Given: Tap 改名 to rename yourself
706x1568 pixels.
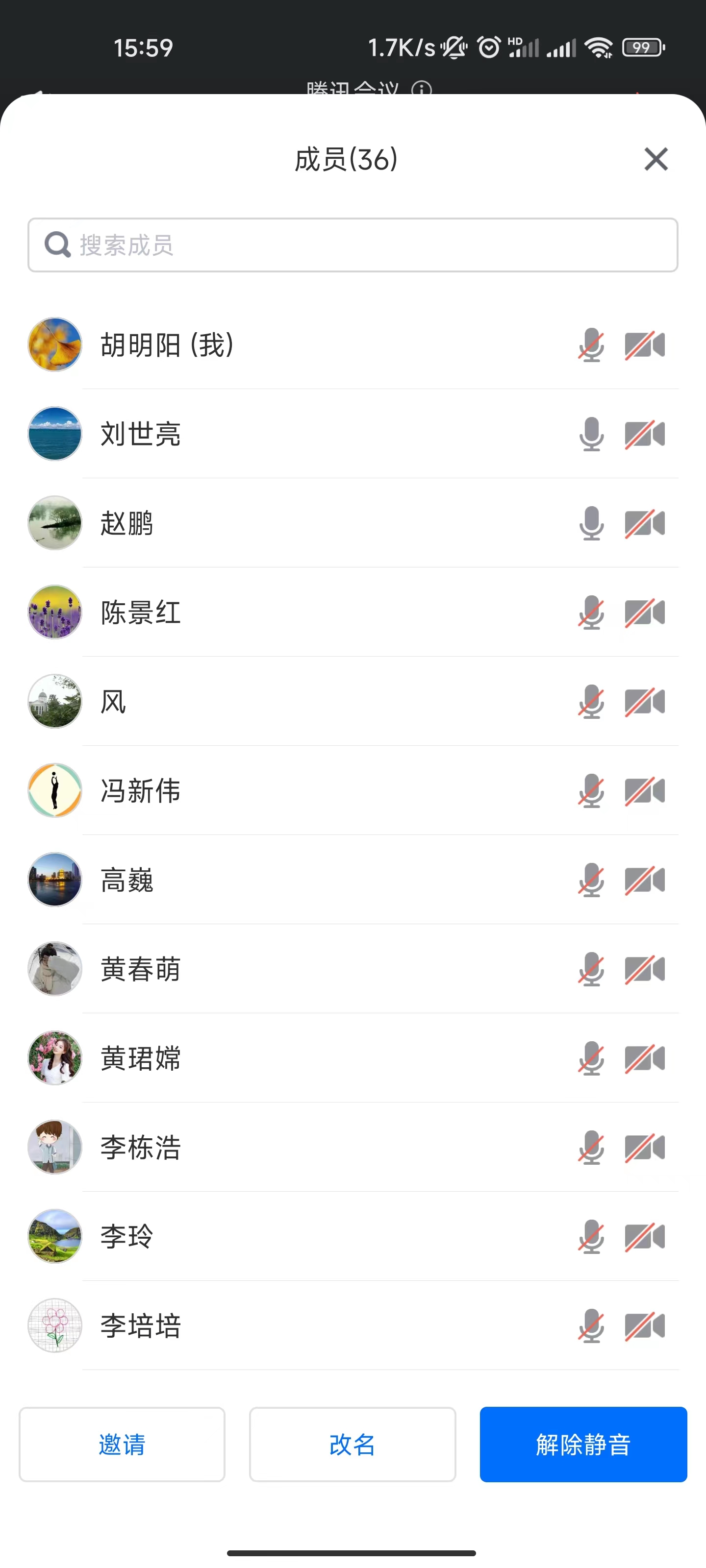Looking at the screenshot, I should click(352, 1444).
